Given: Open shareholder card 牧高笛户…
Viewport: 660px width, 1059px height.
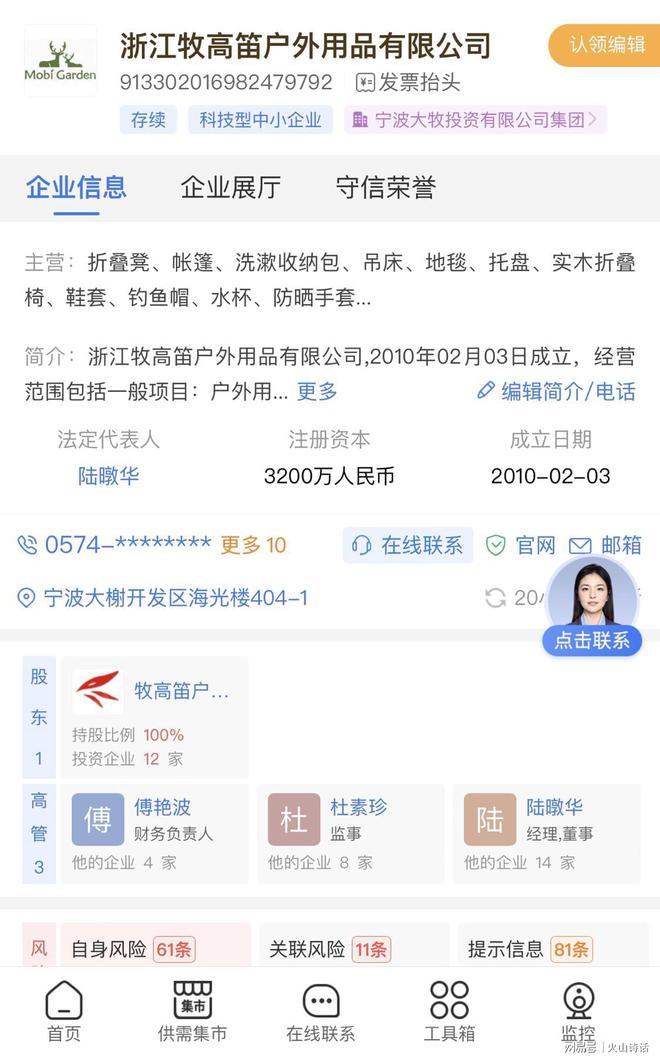Looking at the screenshot, I should pos(155,717).
